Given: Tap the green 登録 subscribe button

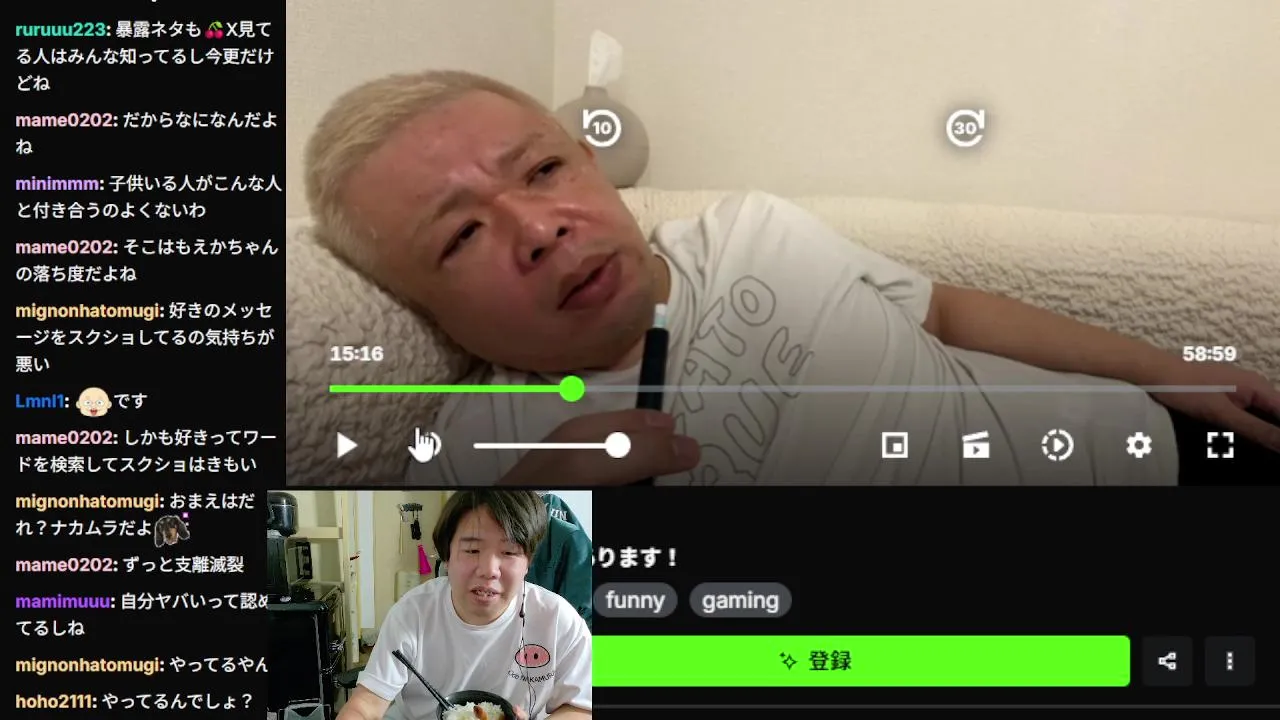Looking at the screenshot, I should (x=861, y=661).
